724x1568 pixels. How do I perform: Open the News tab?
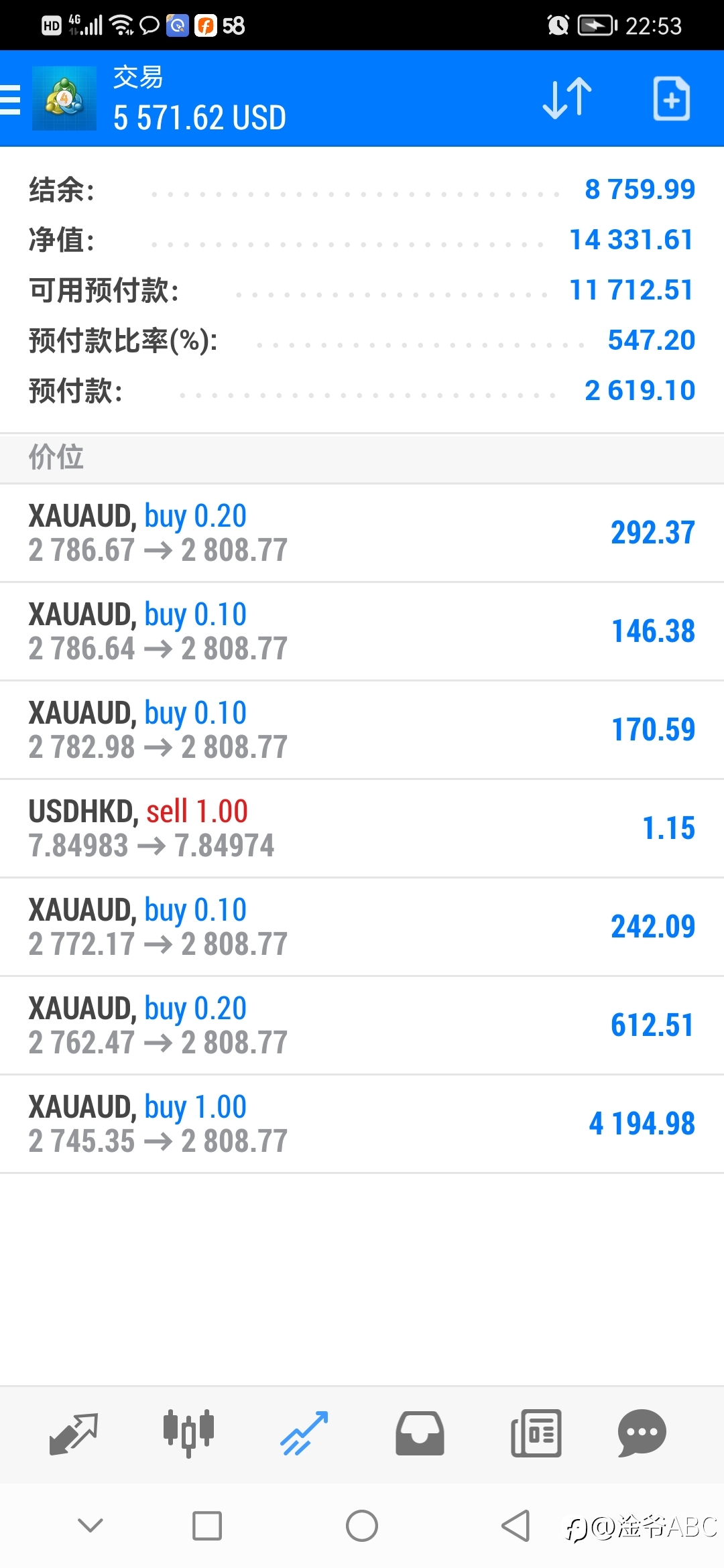pyautogui.click(x=536, y=1434)
